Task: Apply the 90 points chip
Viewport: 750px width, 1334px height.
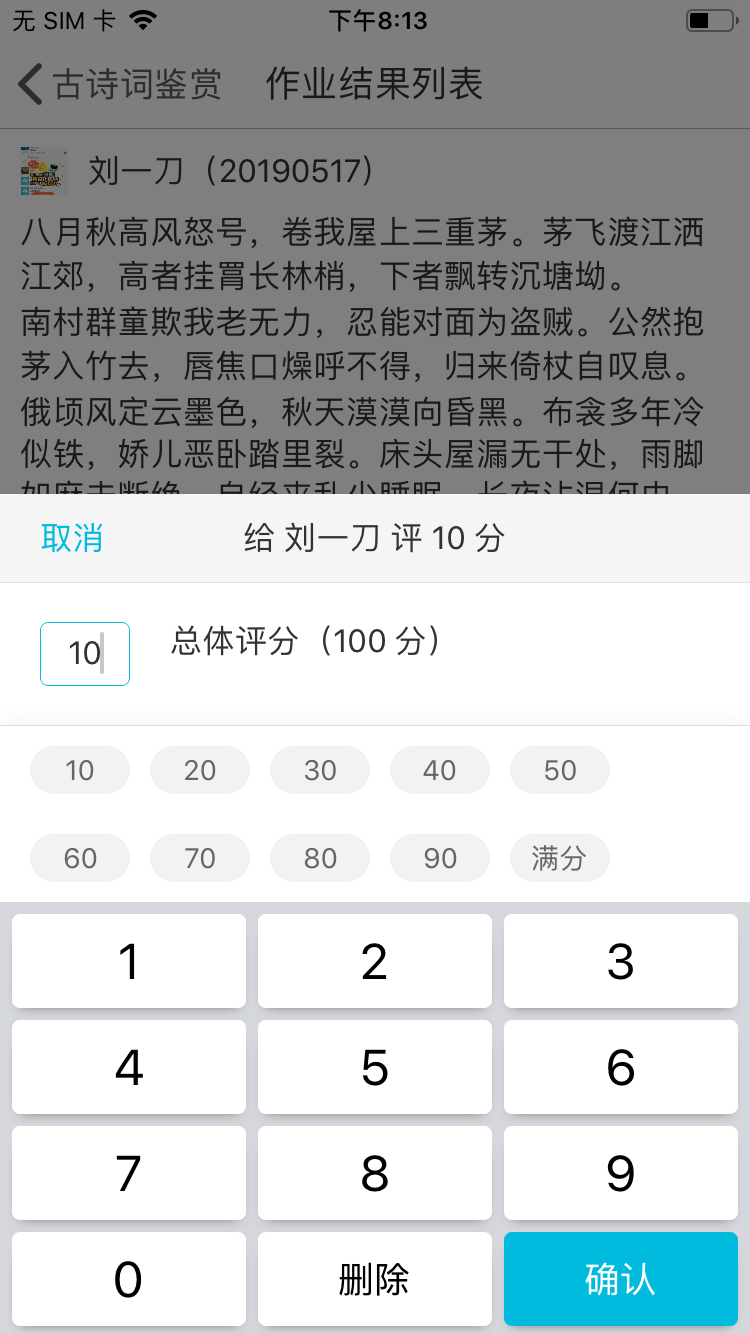Action: click(x=440, y=858)
